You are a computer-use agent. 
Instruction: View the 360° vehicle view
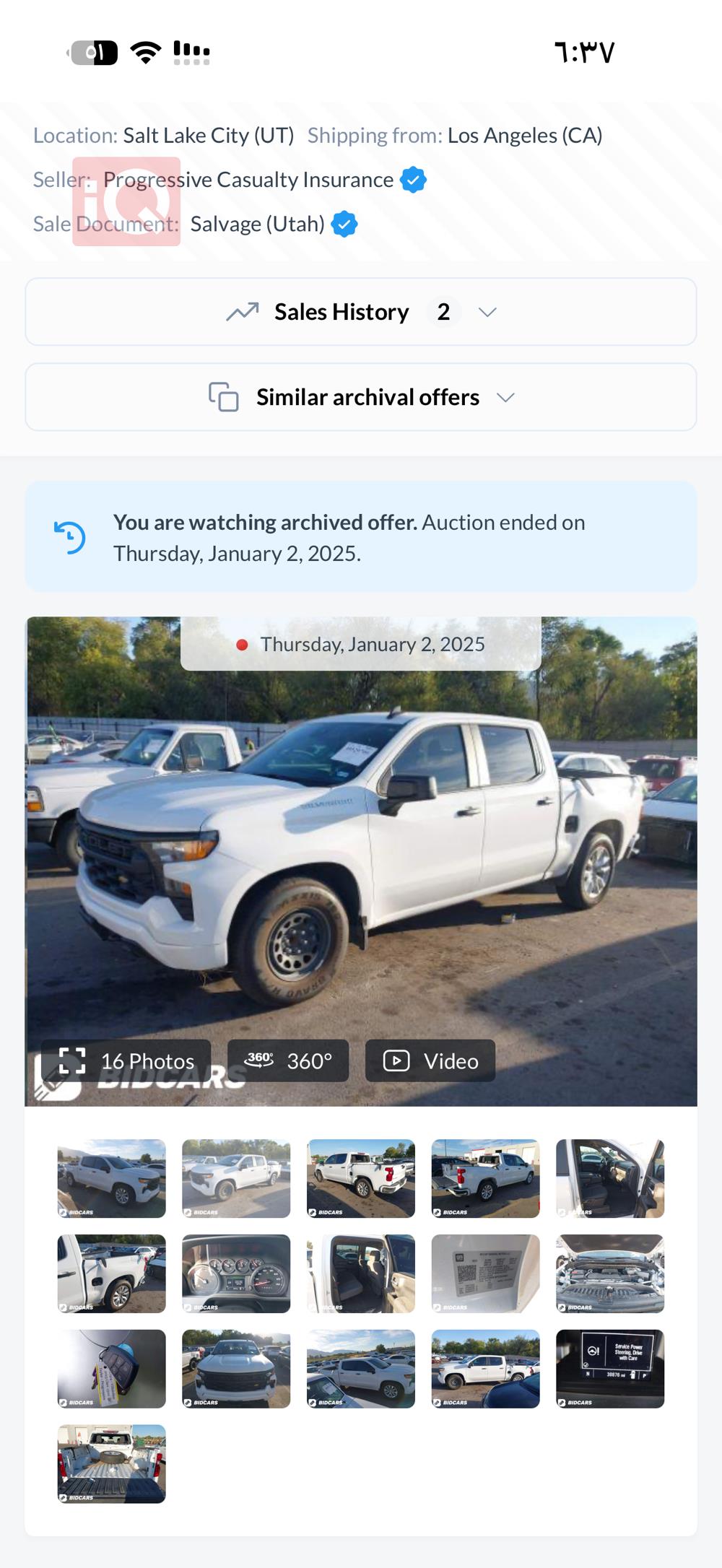click(x=288, y=1060)
